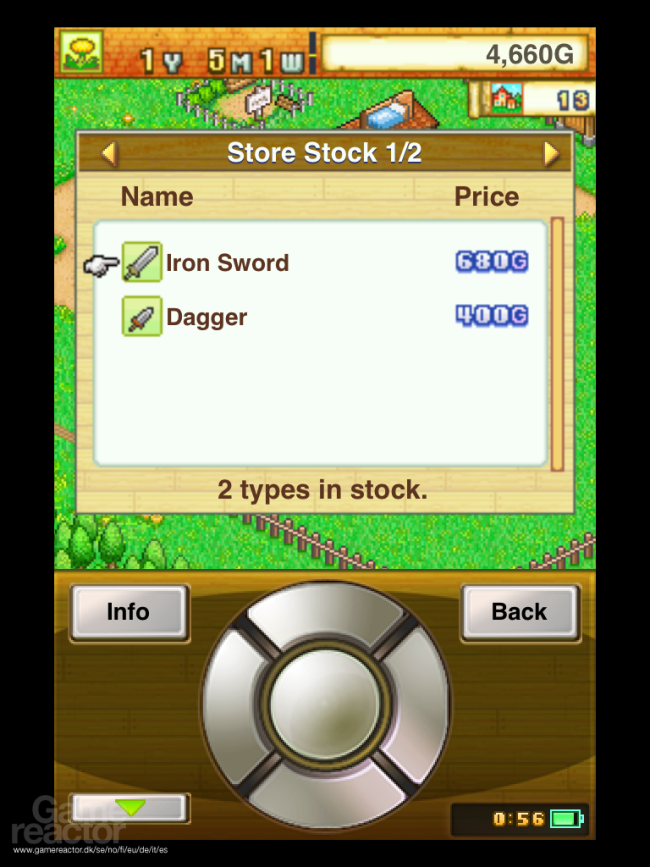Screen dimensions: 650x867
Task: Tap the d-pad up direction
Action: [325, 613]
